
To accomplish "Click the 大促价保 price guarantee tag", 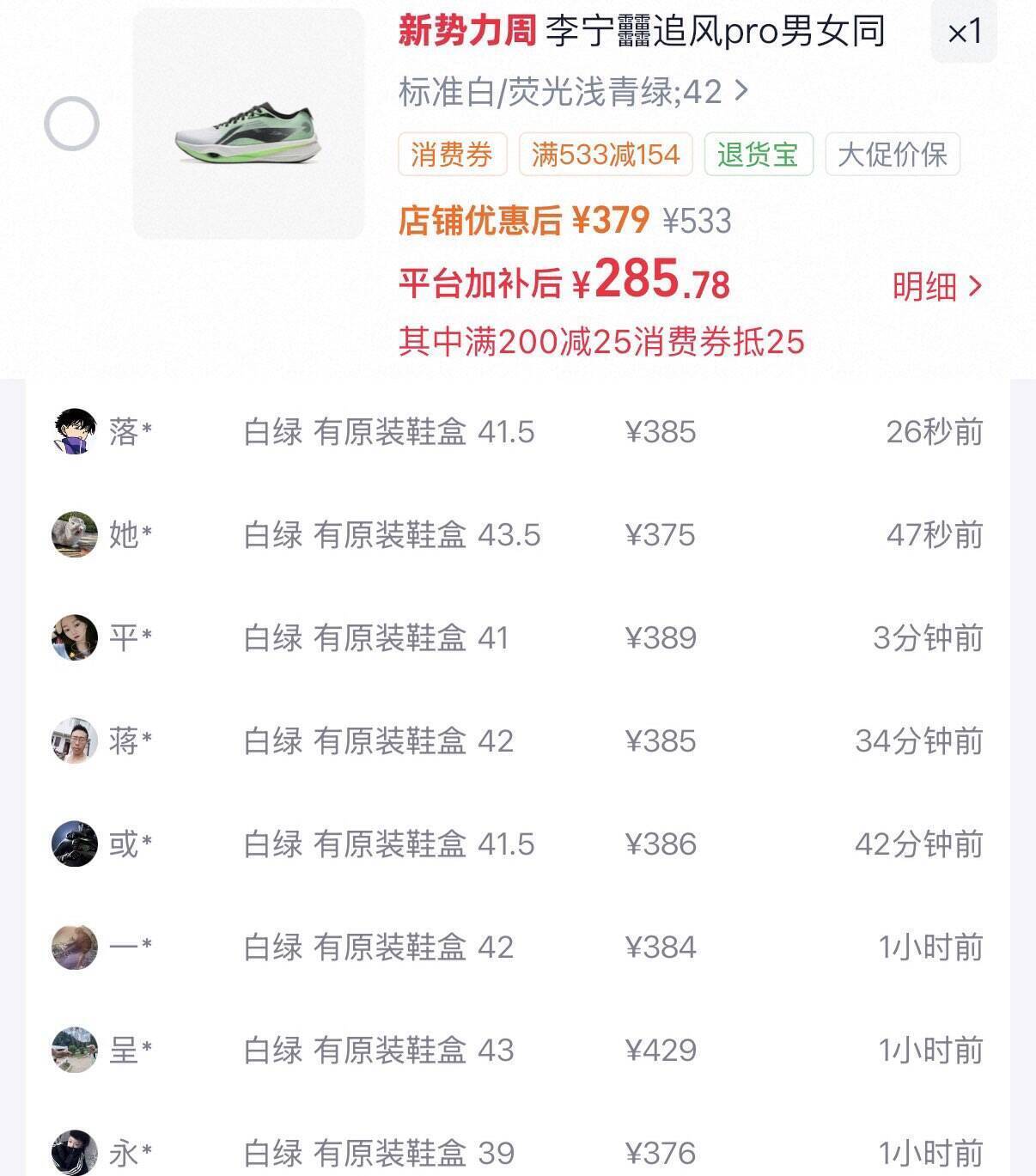I will click(893, 155).
